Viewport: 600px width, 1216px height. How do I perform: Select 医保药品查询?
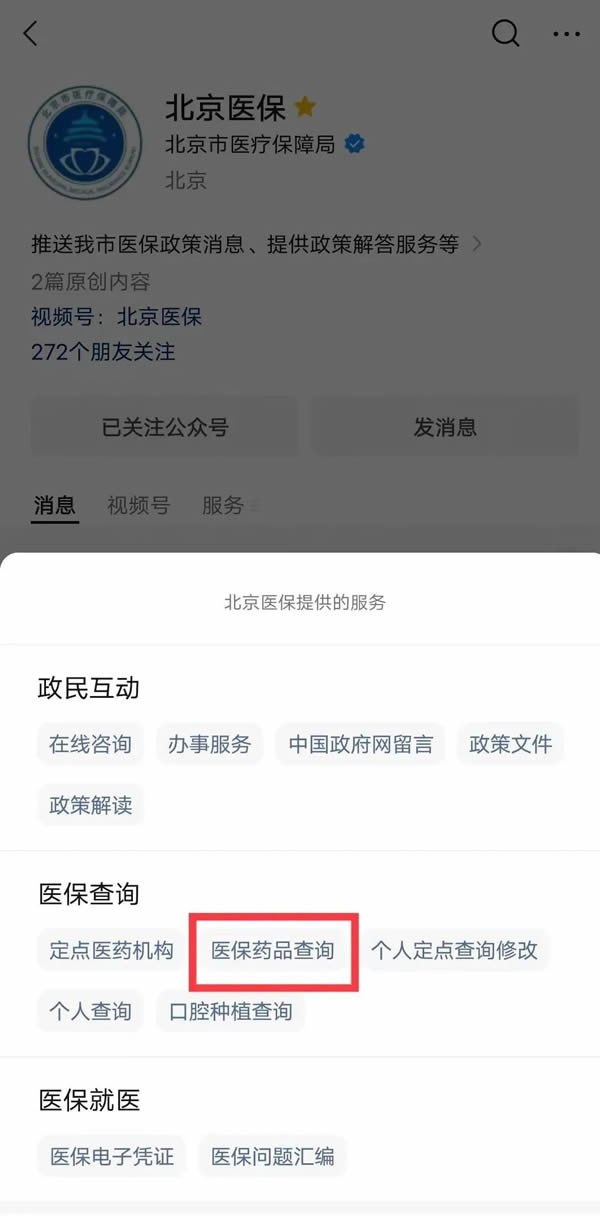[273, 950]
